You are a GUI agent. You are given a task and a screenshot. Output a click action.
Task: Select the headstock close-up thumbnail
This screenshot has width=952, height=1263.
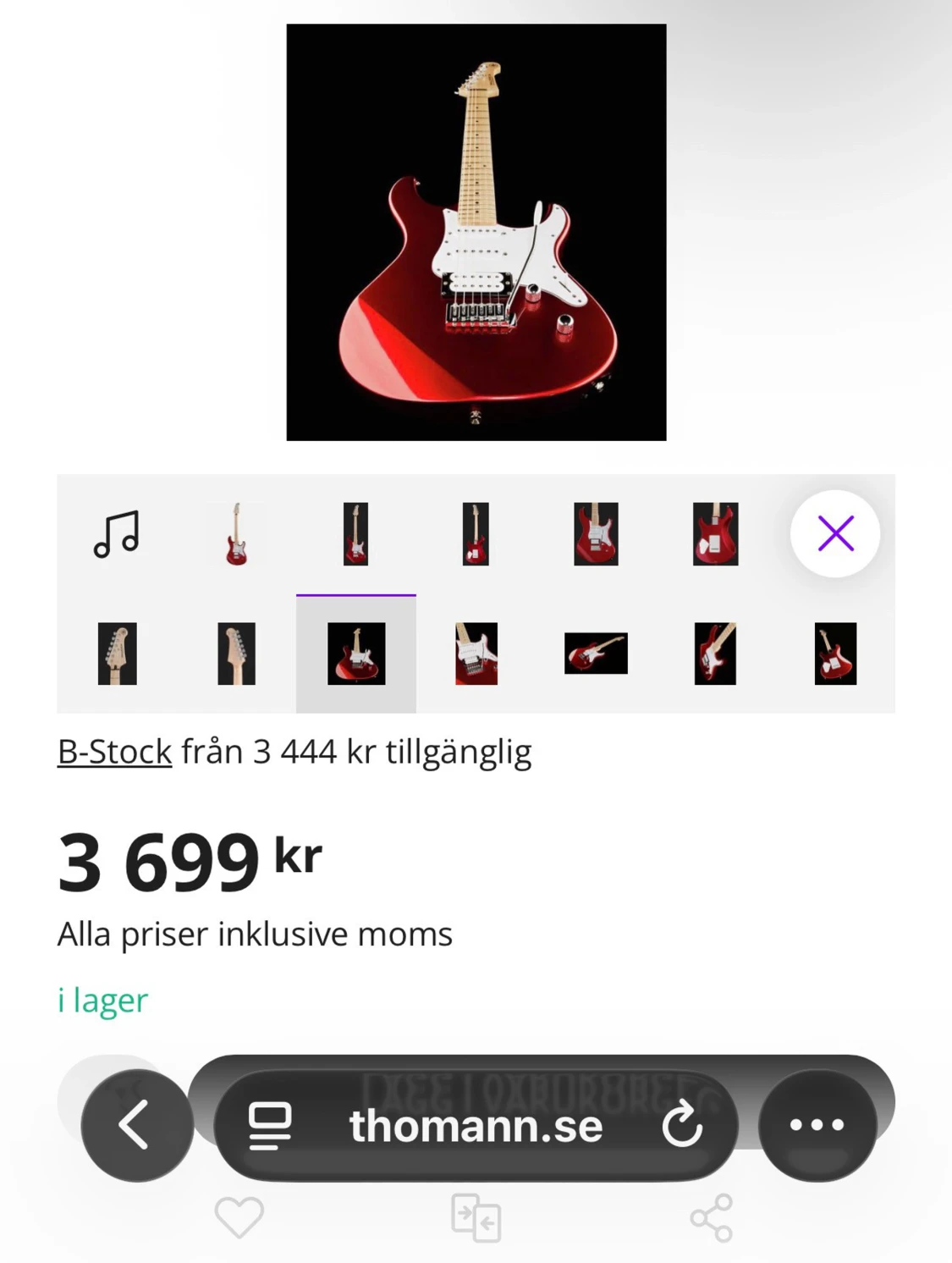pyautogui.click(x=118, y=653)
